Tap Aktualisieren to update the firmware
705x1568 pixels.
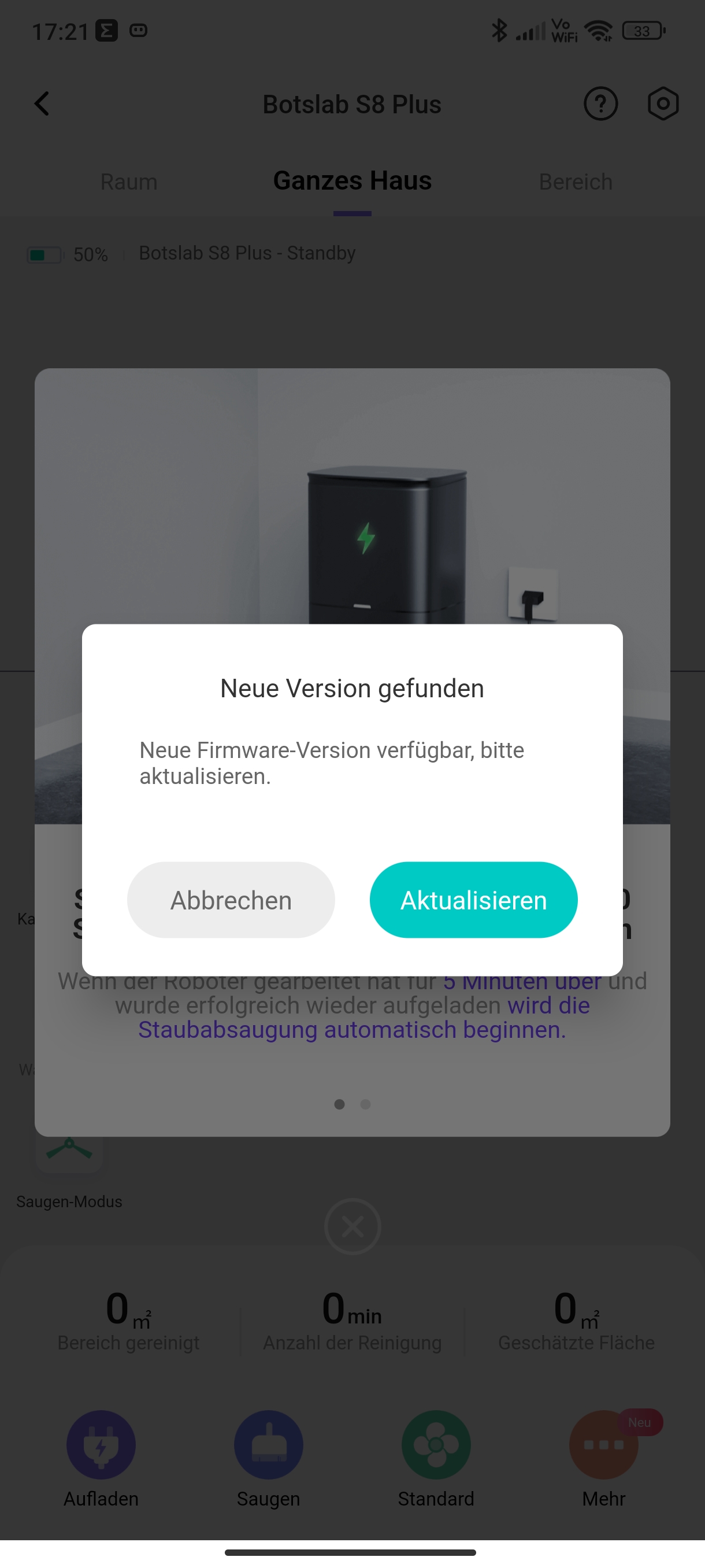point(473,900)
